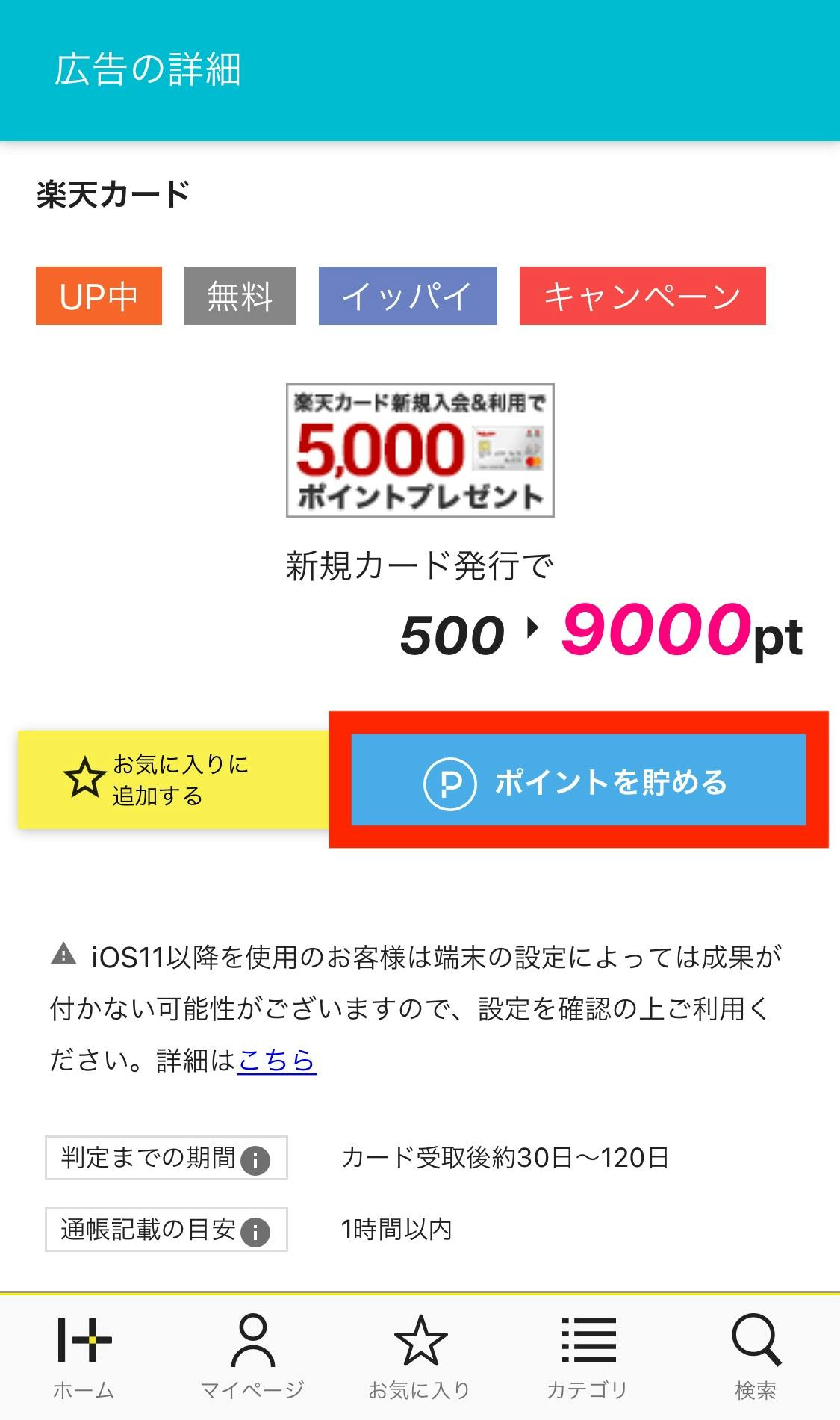The height and width of the screenshot is (1420, 840).
Task: Select the UP中 tag
Action: 99,296
